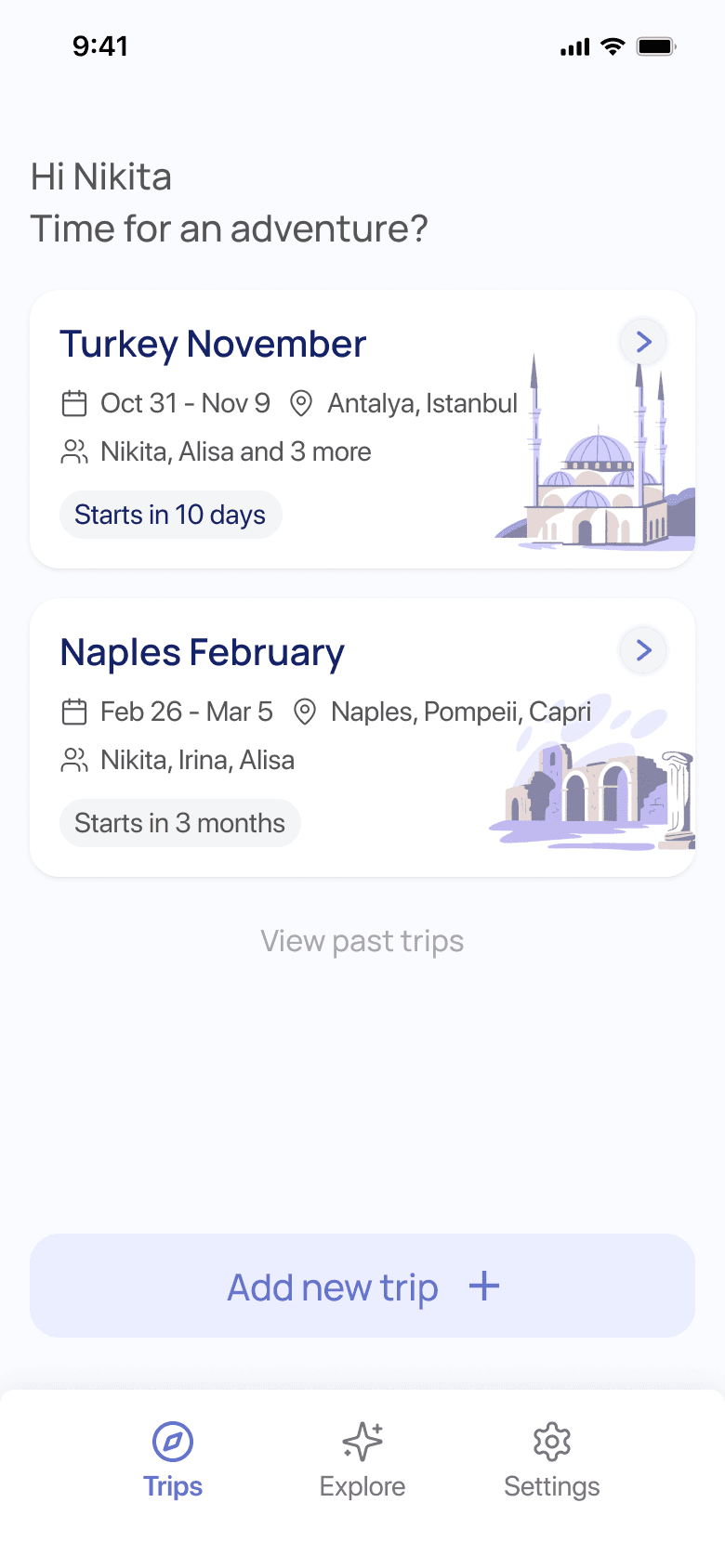
Task: Add a new trip
Action: click(362, 1287)
